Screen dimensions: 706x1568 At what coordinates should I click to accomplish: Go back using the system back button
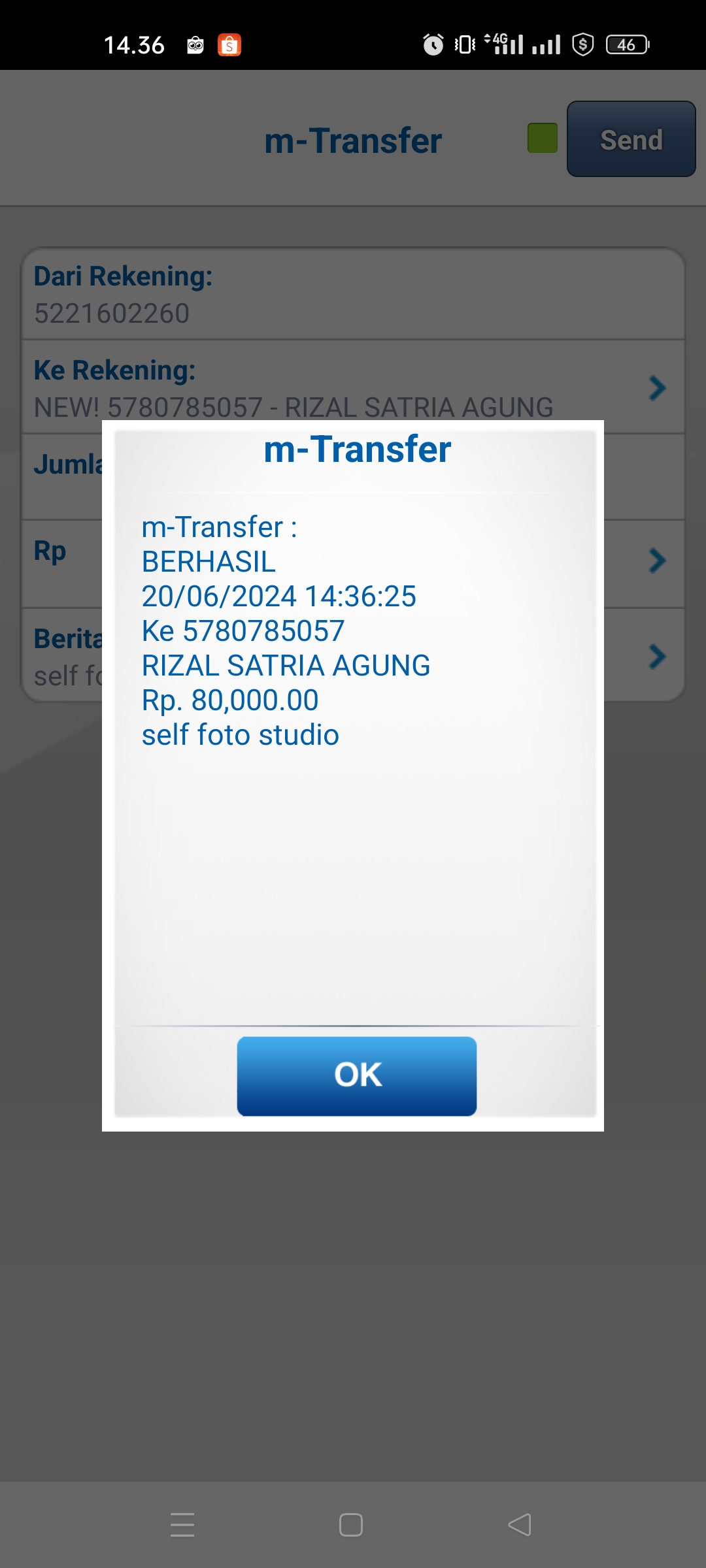pos(520,1525)
